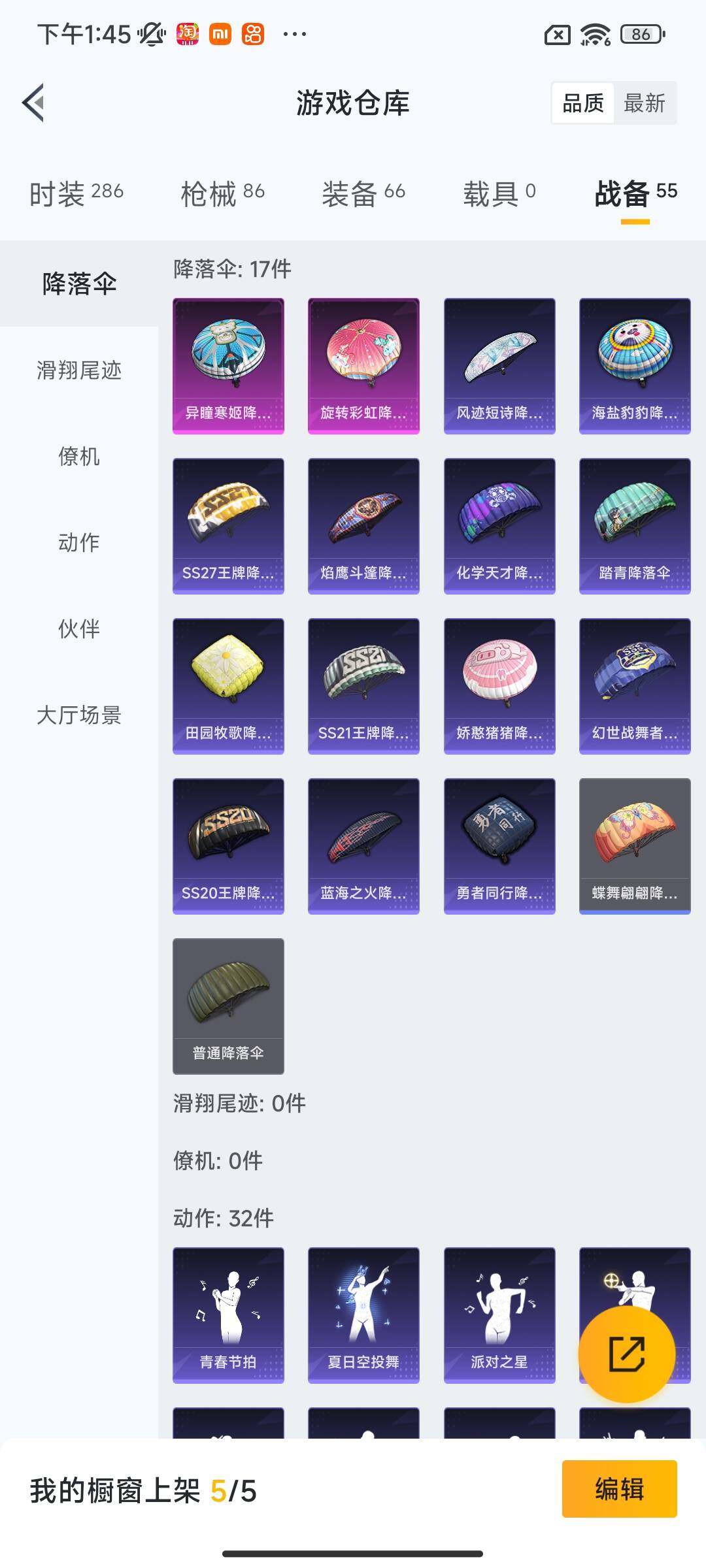Image resolution: width=706 pixels, height=1568 pixels.
Task: Open the 大厅场景 category
Action: pos(79,715)
